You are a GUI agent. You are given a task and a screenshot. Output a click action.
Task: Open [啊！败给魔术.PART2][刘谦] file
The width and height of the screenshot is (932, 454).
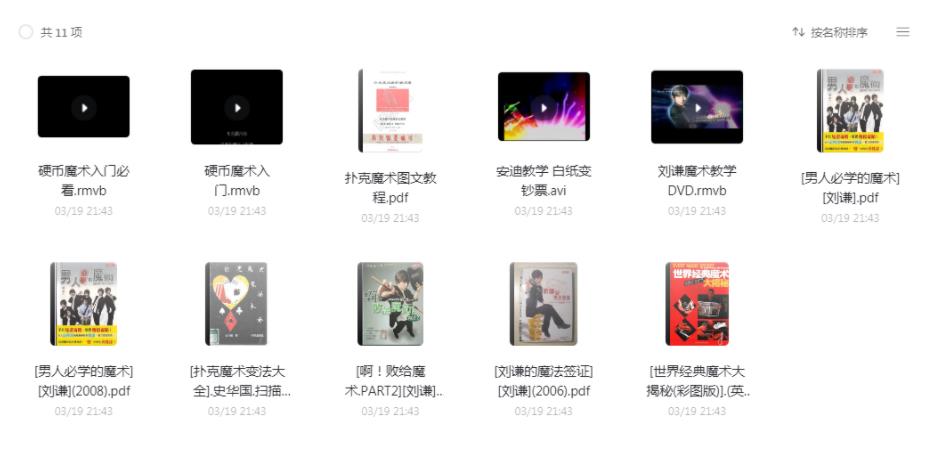(390, 304)
